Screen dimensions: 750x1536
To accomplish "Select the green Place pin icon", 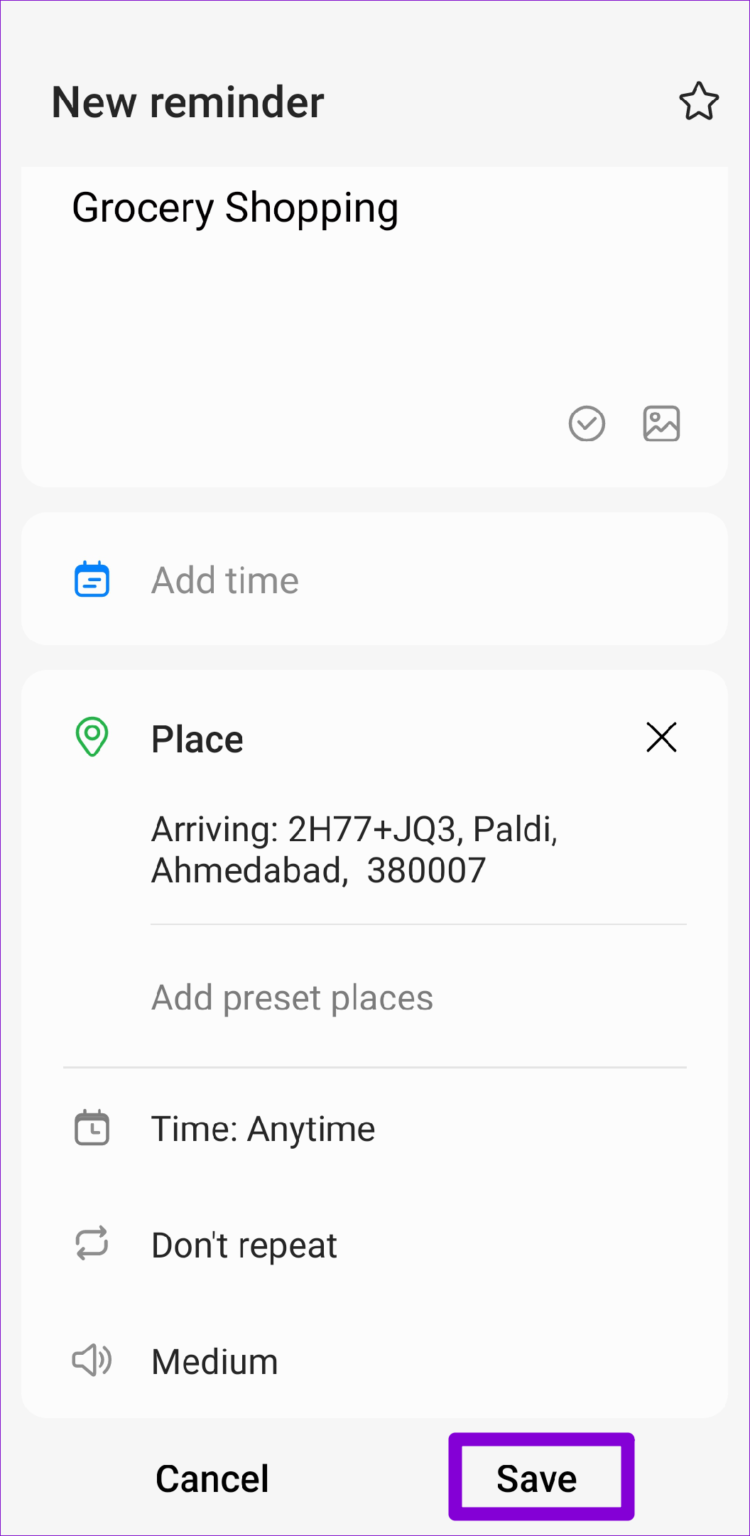I will (x=92, y=737).
